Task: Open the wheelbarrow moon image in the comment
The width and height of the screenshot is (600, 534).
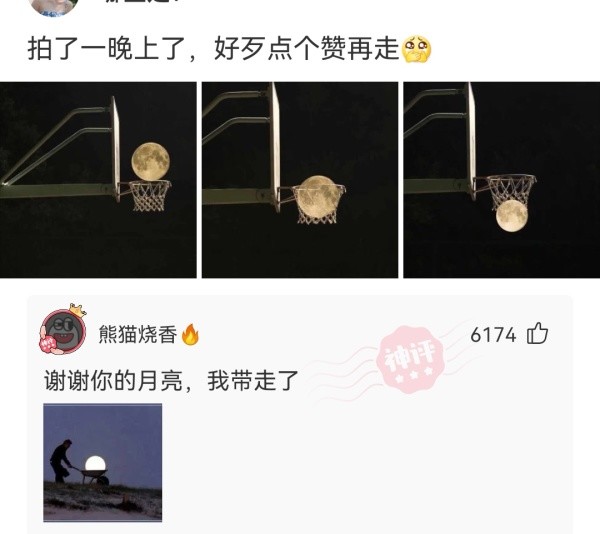Action: pyautogui.click(x=103, y=462)
